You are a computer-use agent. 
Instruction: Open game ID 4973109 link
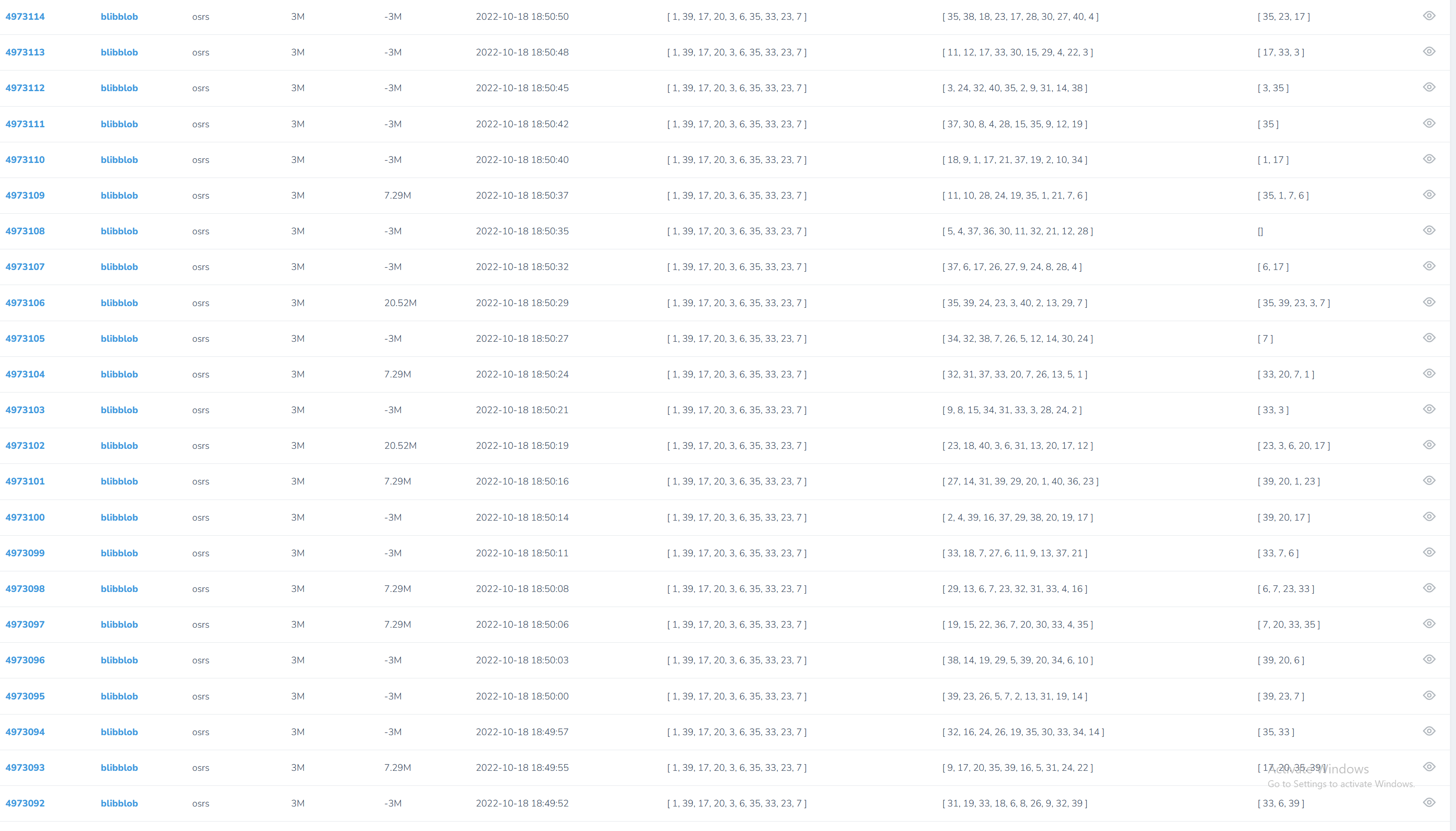25,195
